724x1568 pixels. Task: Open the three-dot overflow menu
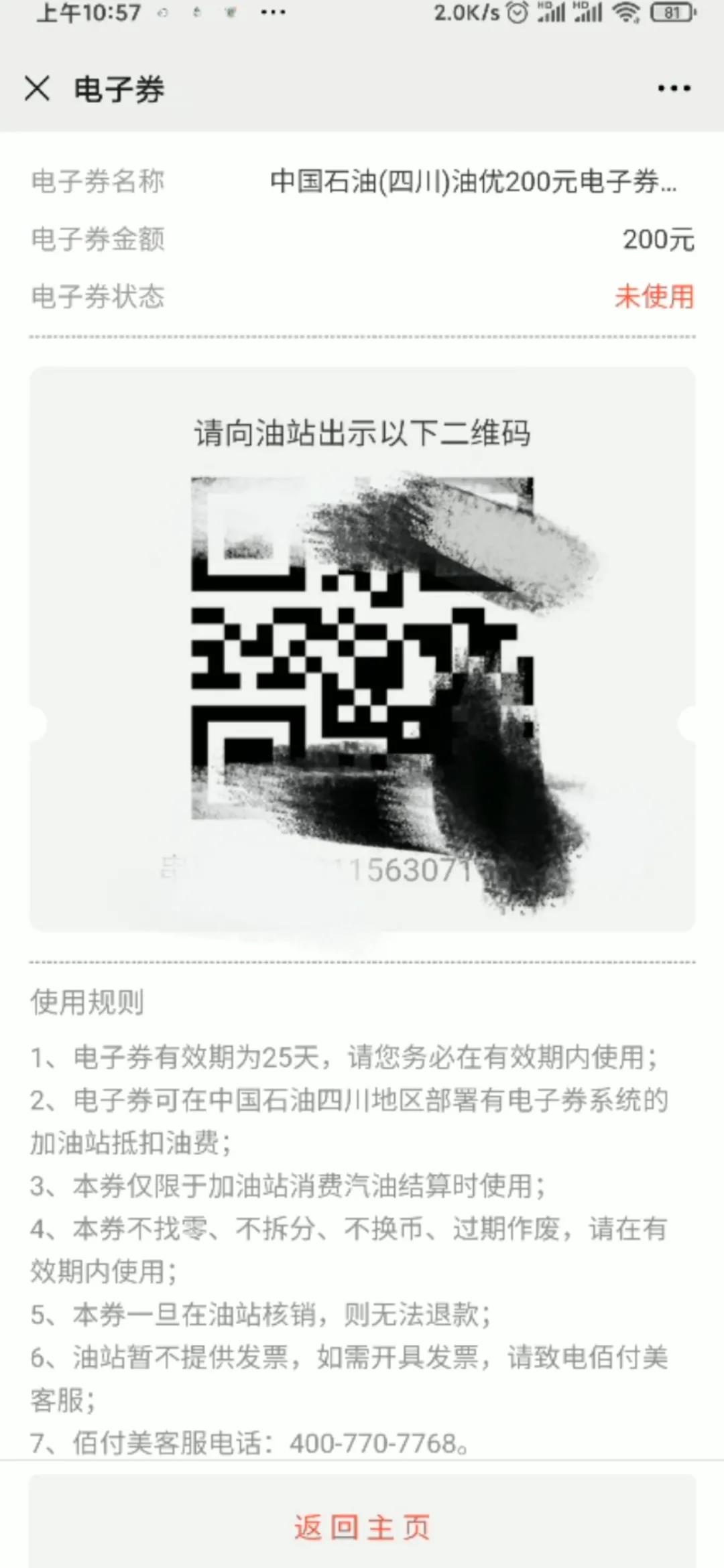pos(674,88)
